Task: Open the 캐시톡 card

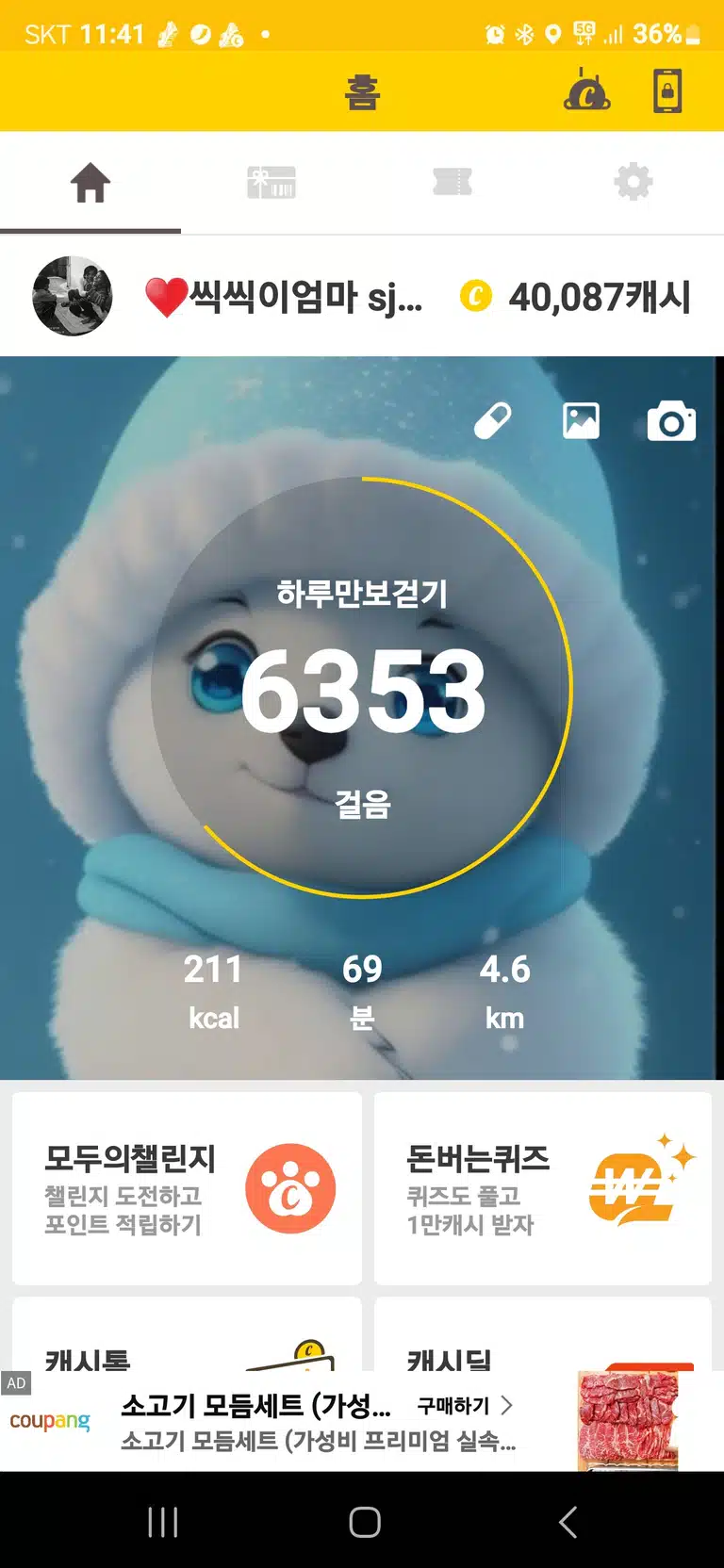Action: click(x=187, y=1333)
